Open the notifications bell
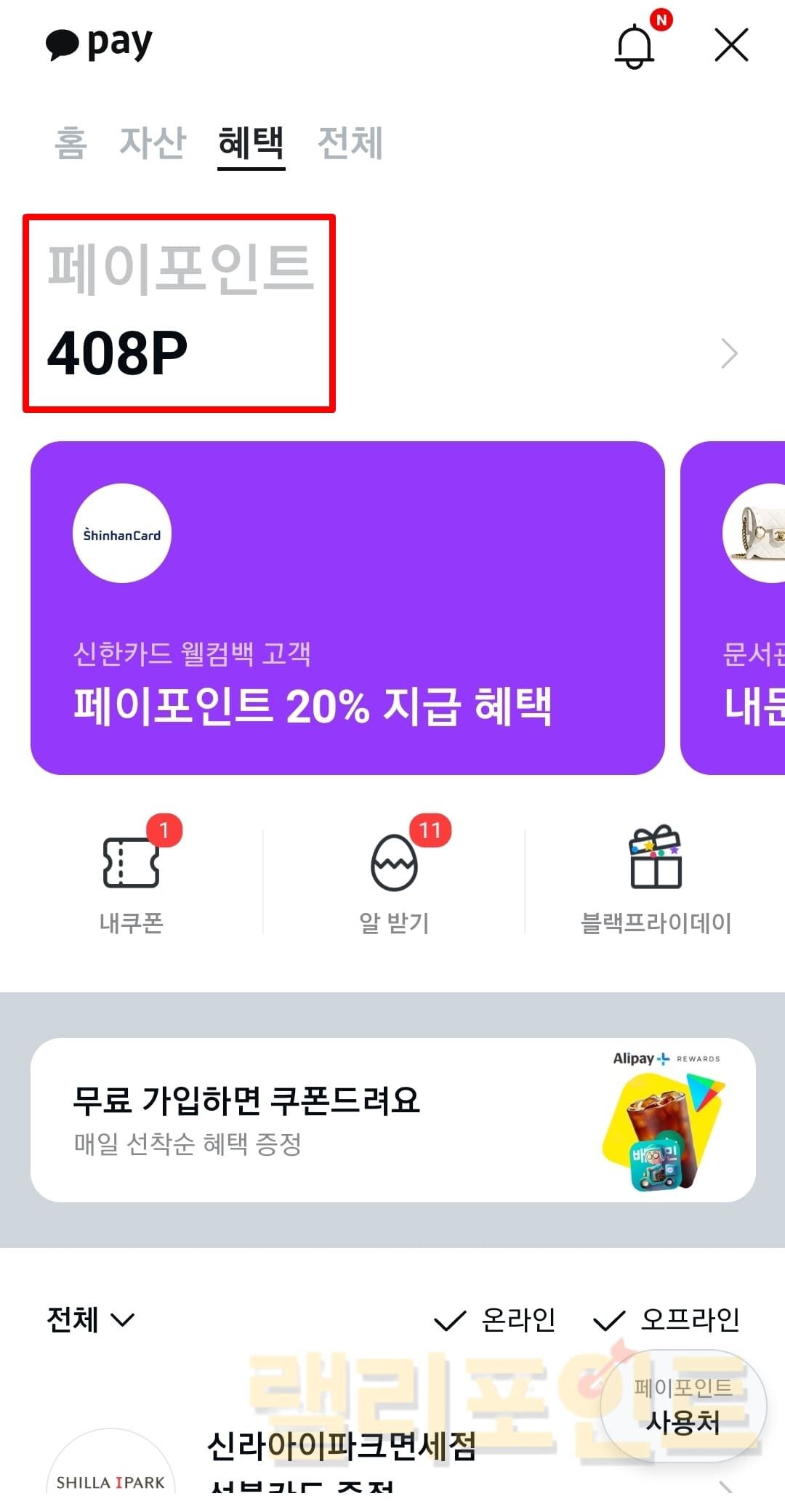Viewport: 785px width, 1512px height. (635, 46)
